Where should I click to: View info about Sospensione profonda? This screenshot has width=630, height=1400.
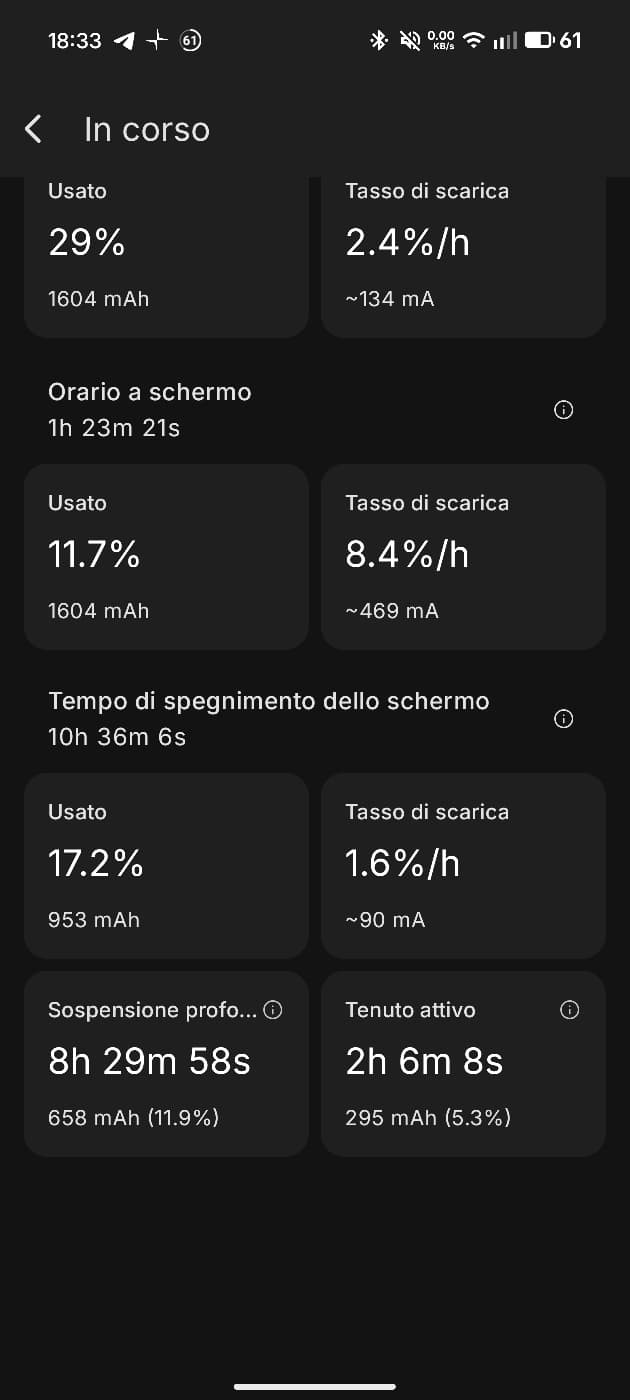pos(272,1010)
